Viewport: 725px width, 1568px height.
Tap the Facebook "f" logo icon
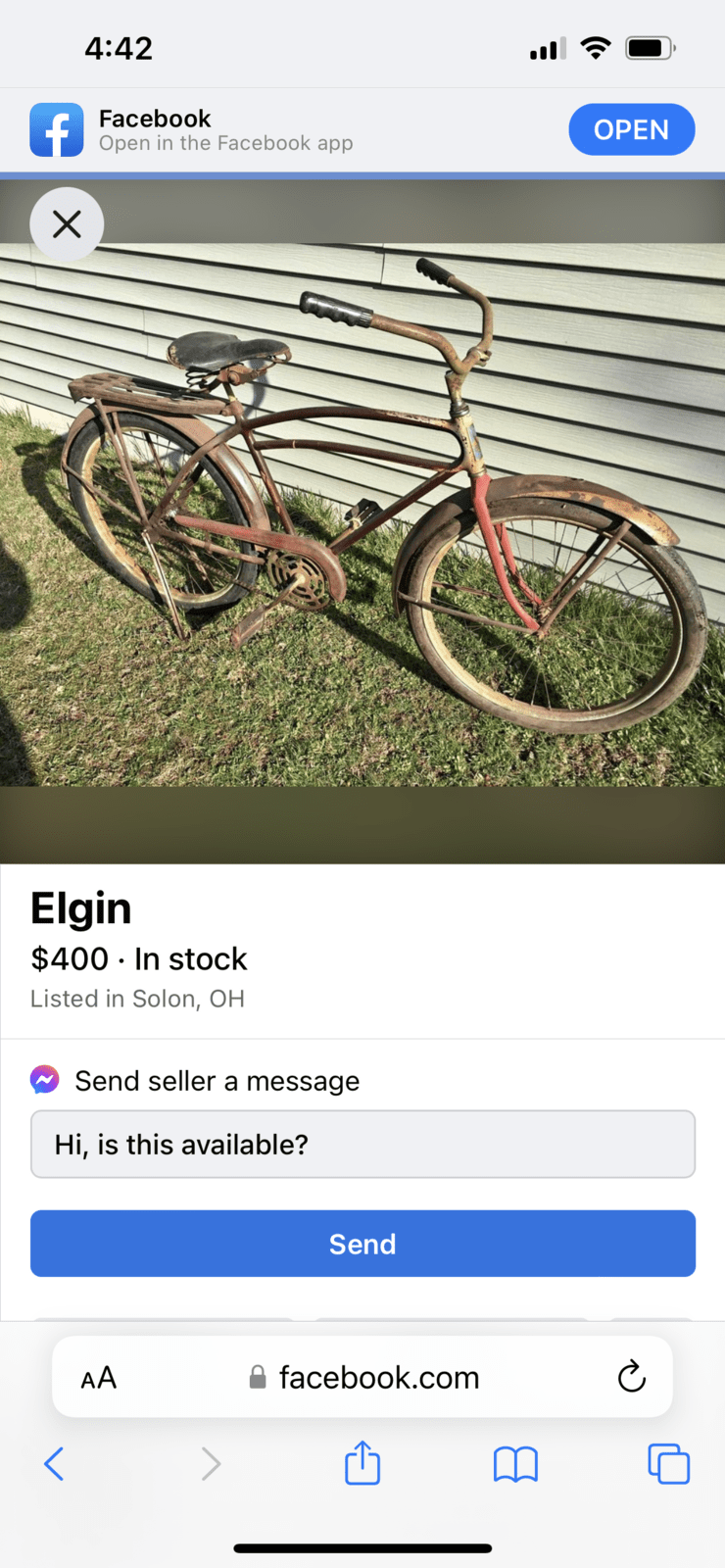click(56, 128)
